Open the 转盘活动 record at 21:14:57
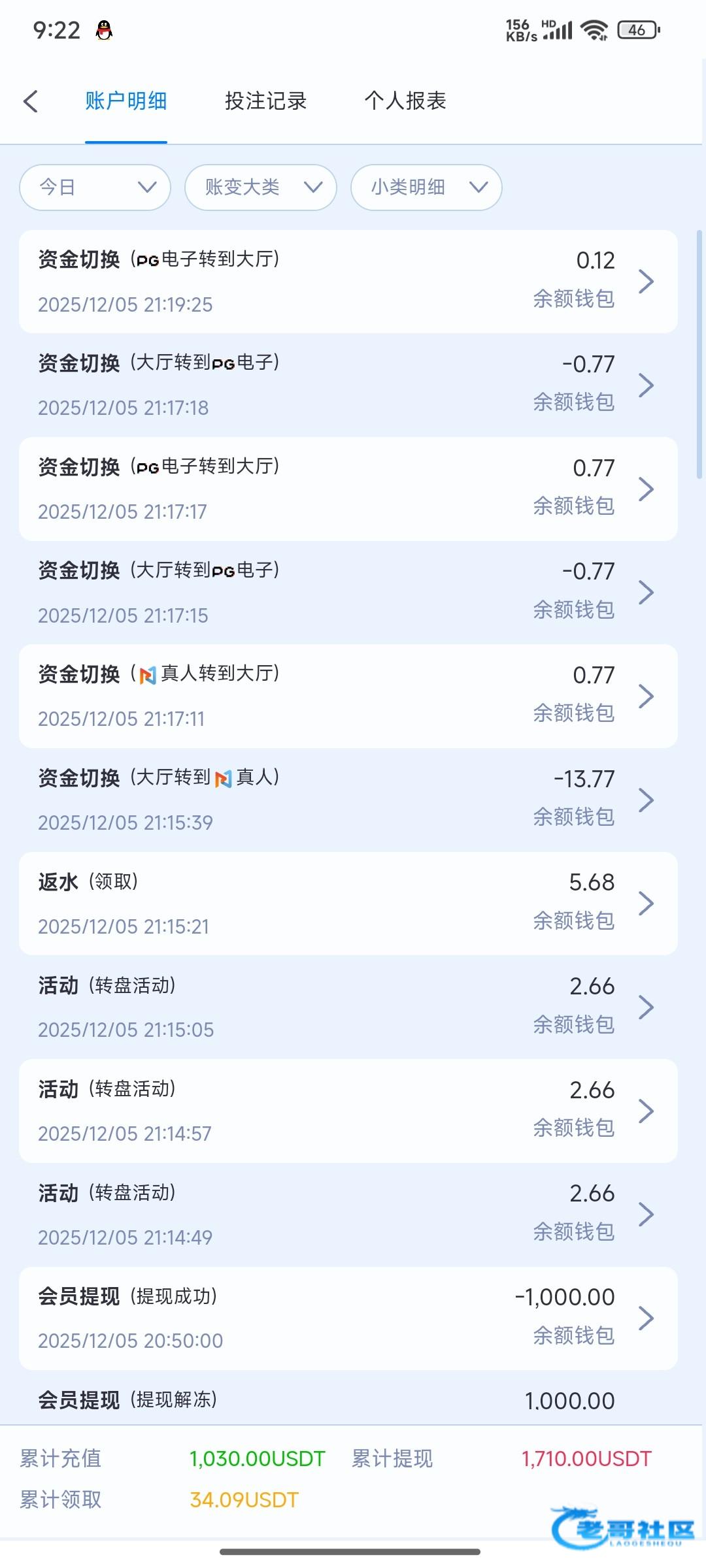This screenshot has width=706, height=1568. tap(348, 1111)
